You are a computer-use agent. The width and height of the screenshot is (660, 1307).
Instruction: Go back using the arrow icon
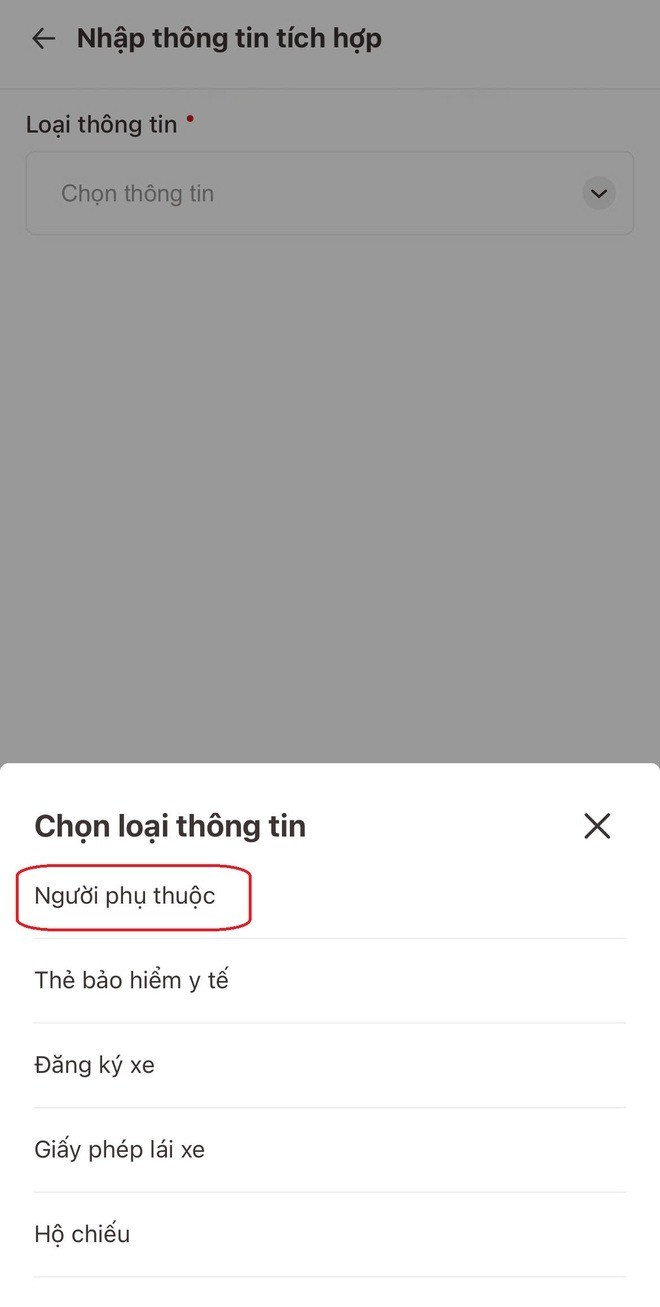pos(43,39)
